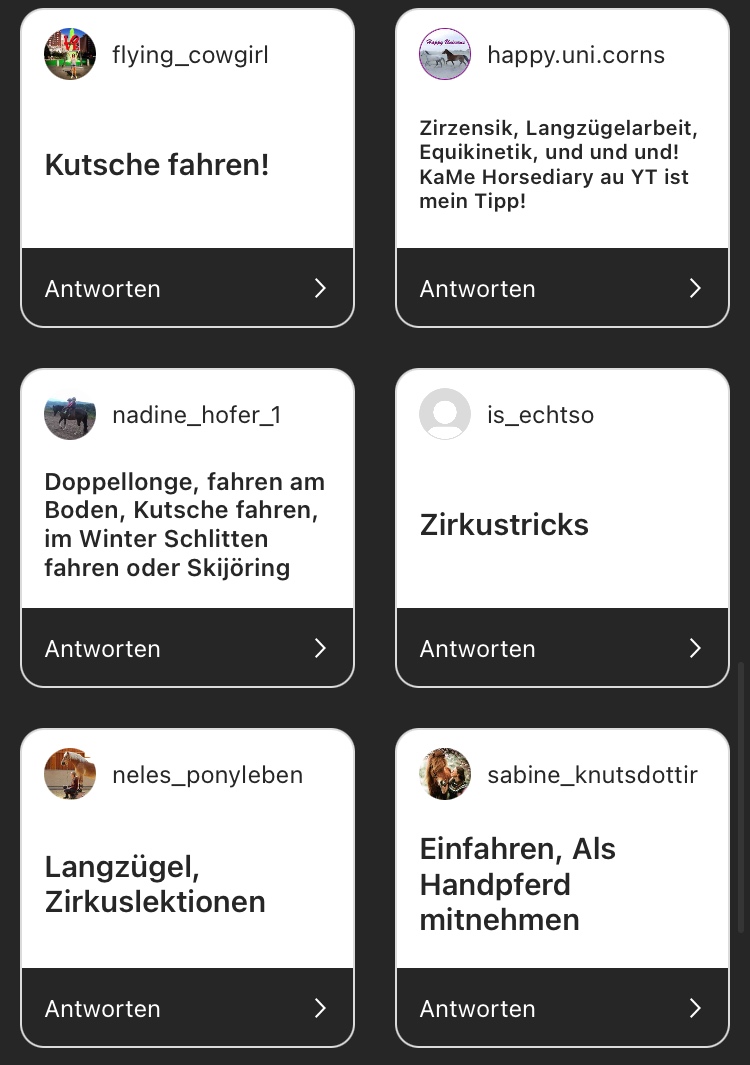
Task: Tap Antworten on neles_ponyleben's card
Action: 187,1008
